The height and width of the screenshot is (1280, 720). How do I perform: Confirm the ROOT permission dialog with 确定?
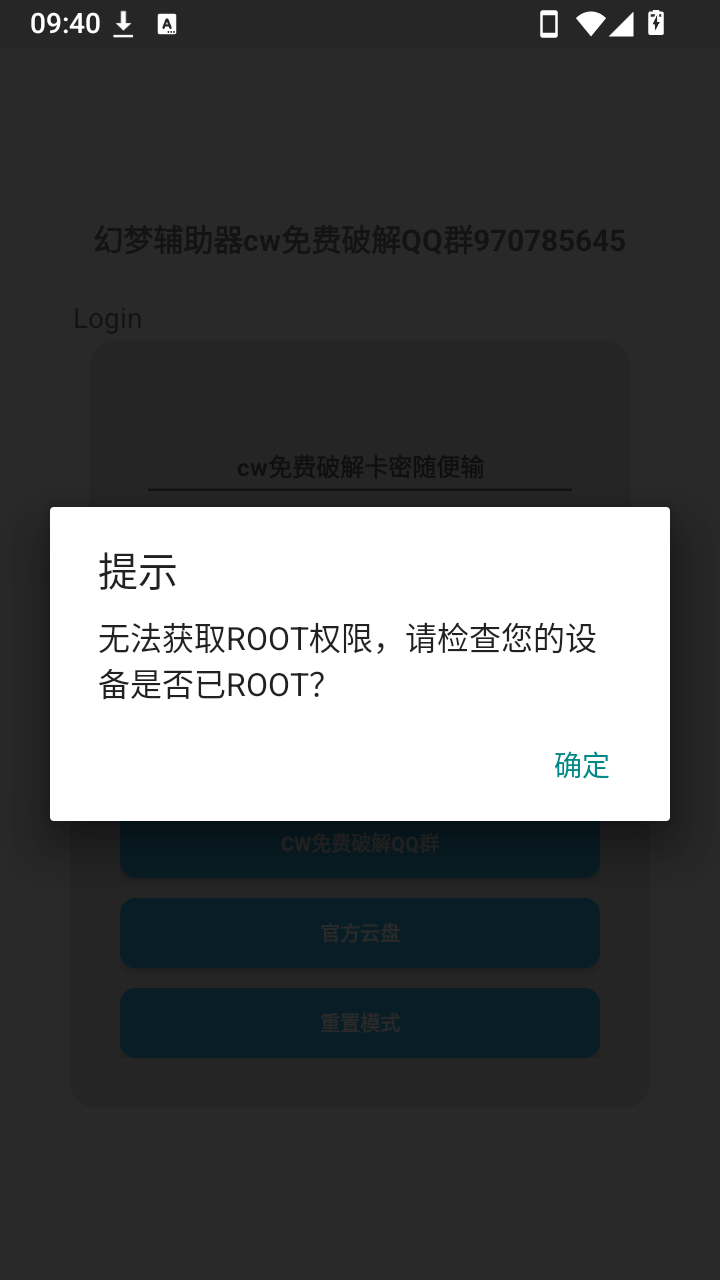click(581, 765)
